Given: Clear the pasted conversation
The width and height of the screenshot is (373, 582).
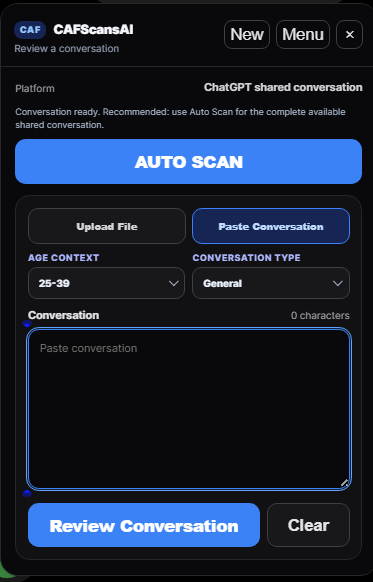Looking at the screenshot, I should (x=308, y=525).
